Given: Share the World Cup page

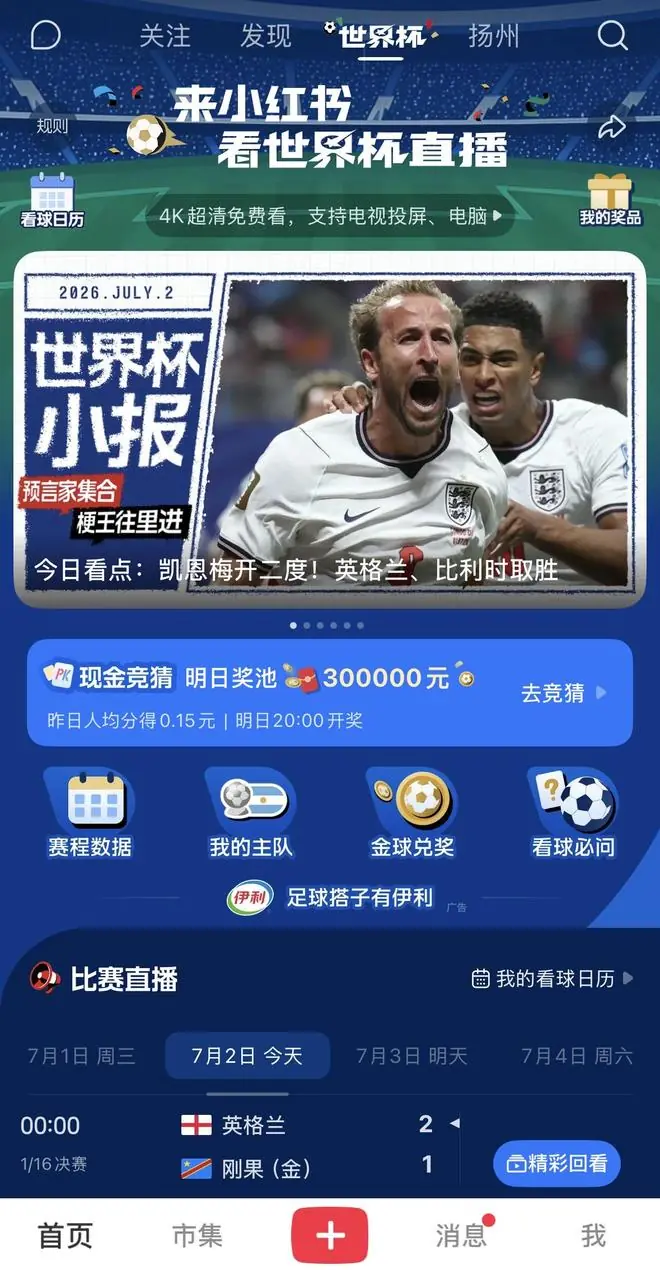Looking at the screenshot, I should coord(611,127).
